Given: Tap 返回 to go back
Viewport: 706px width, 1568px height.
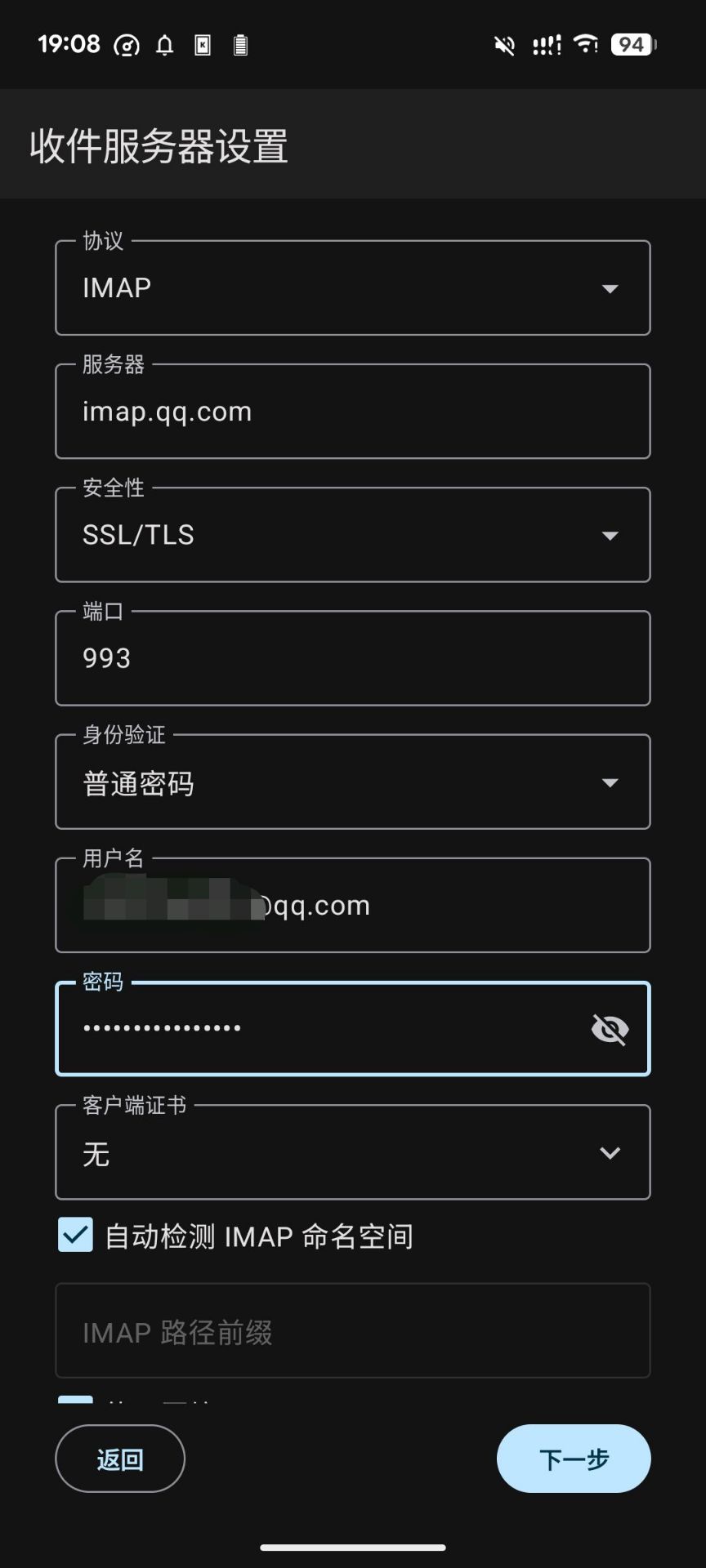Looking at the screenshot, I should [120, 1459].
